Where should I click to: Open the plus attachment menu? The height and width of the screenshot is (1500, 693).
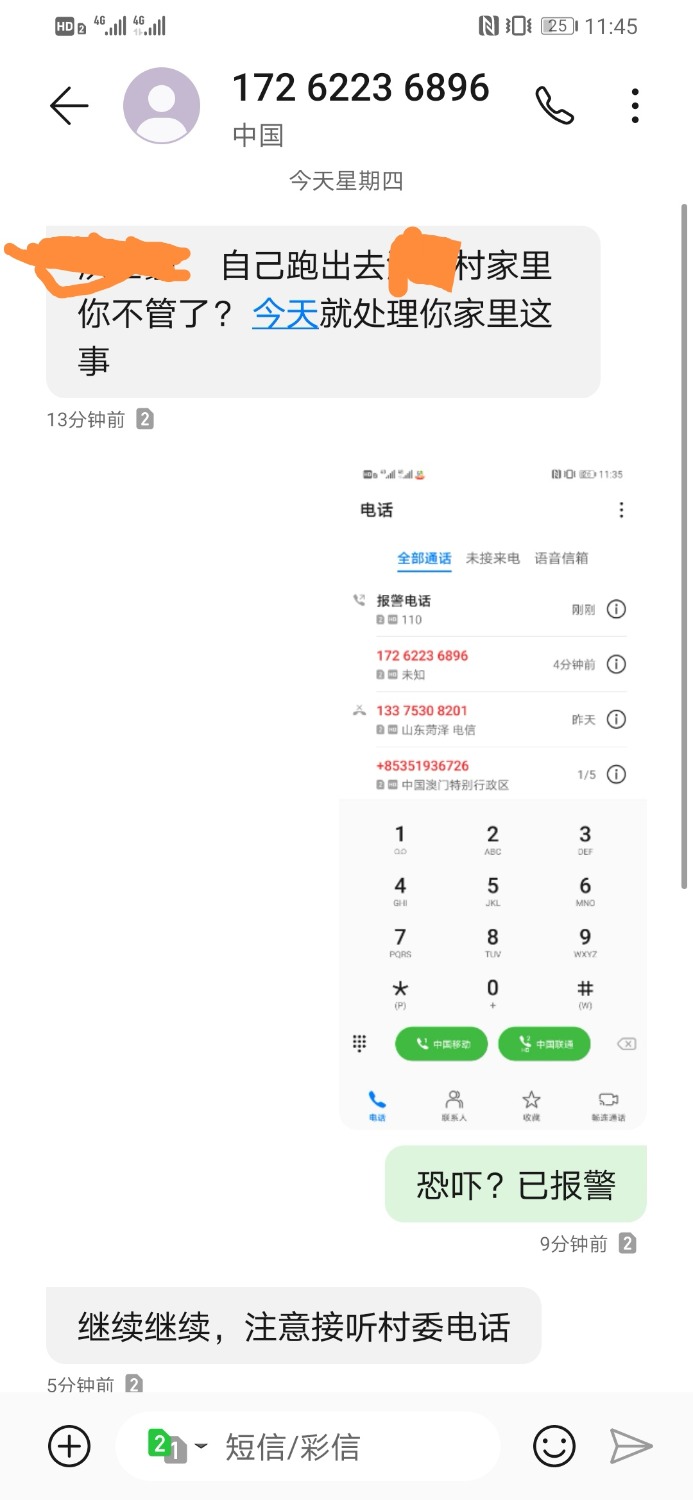(x=70, y=1446)
